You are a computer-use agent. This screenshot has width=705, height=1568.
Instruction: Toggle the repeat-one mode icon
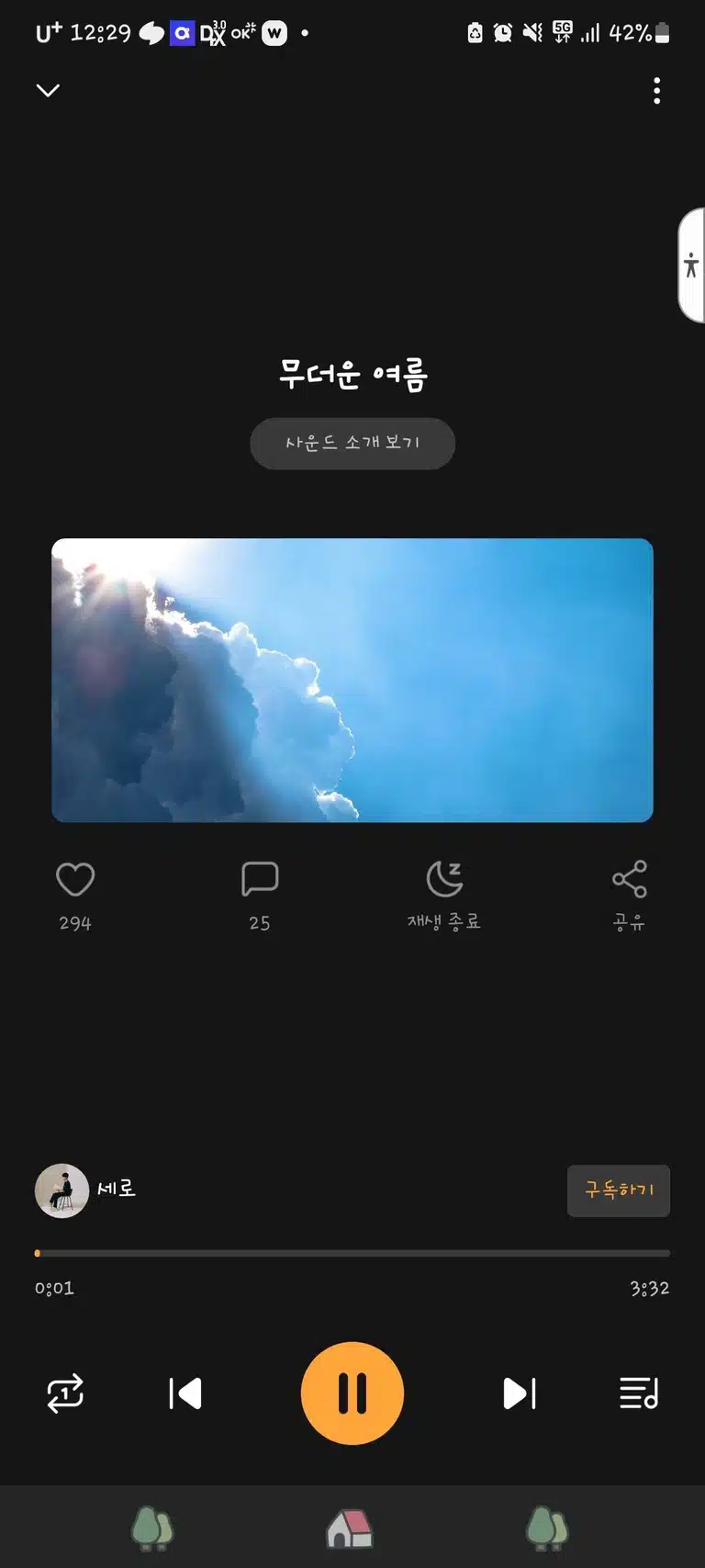(65, 1393)
